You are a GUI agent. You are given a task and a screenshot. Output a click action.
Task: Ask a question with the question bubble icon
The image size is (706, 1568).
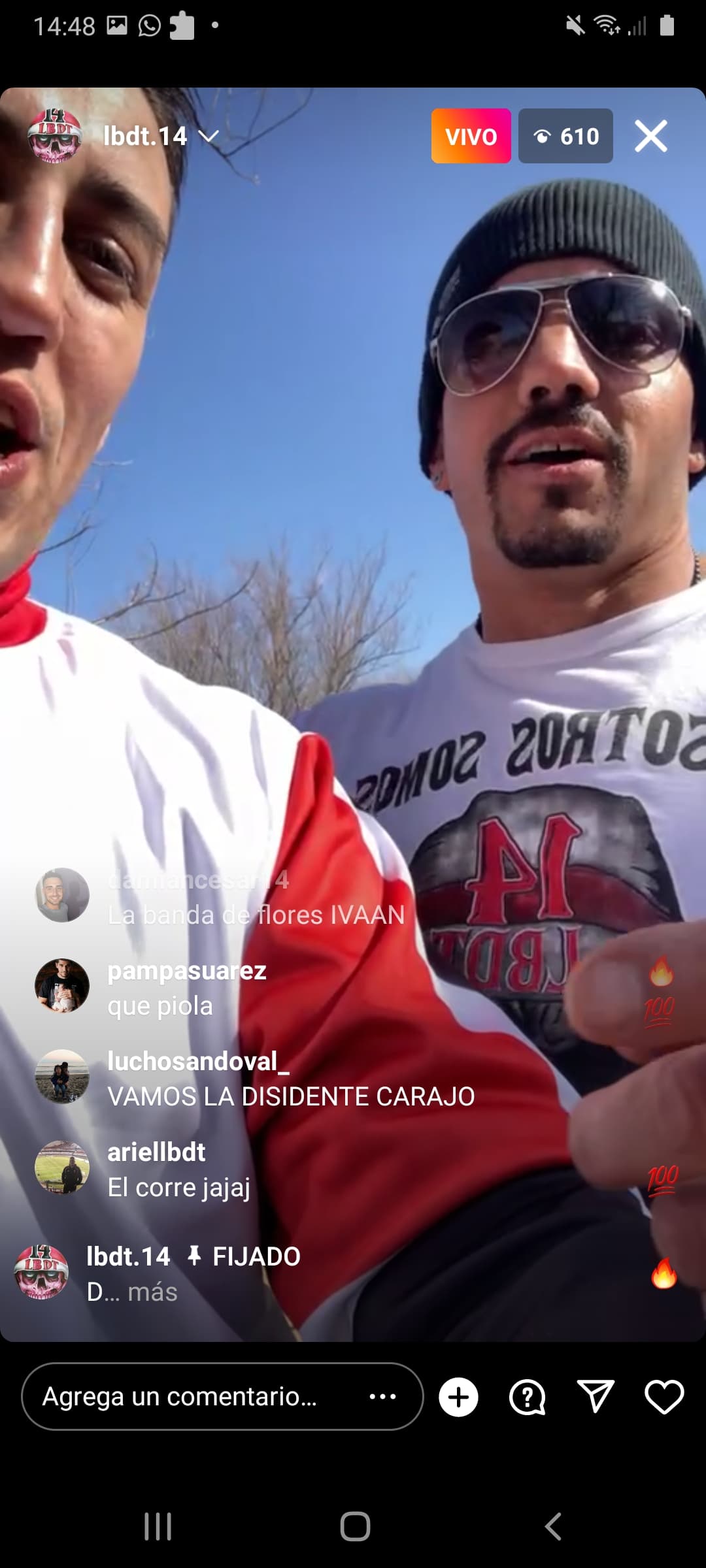tap(527, 1397)
